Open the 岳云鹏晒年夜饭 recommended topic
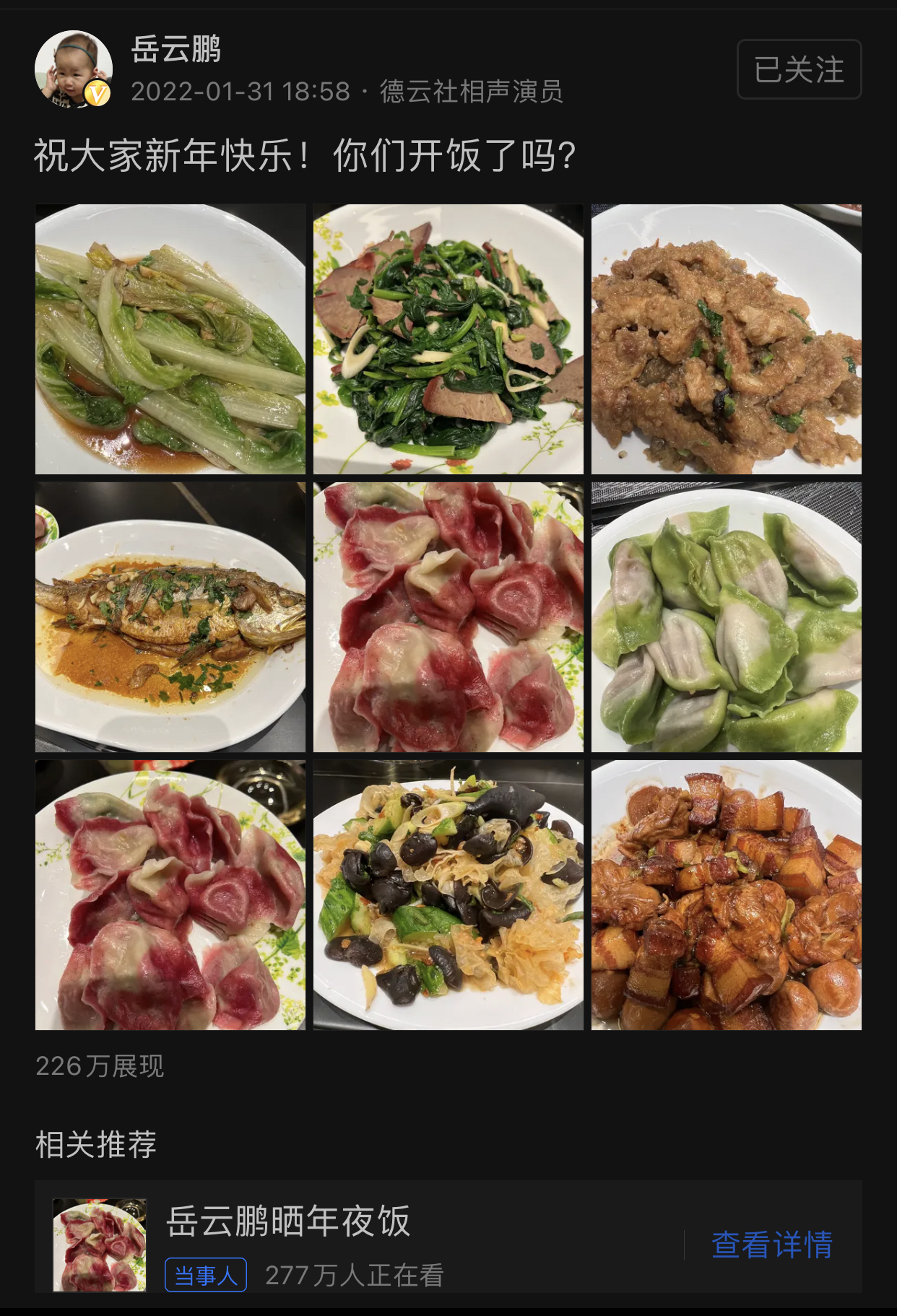This screenshot has height=1316, width=897. [289, 1221]
